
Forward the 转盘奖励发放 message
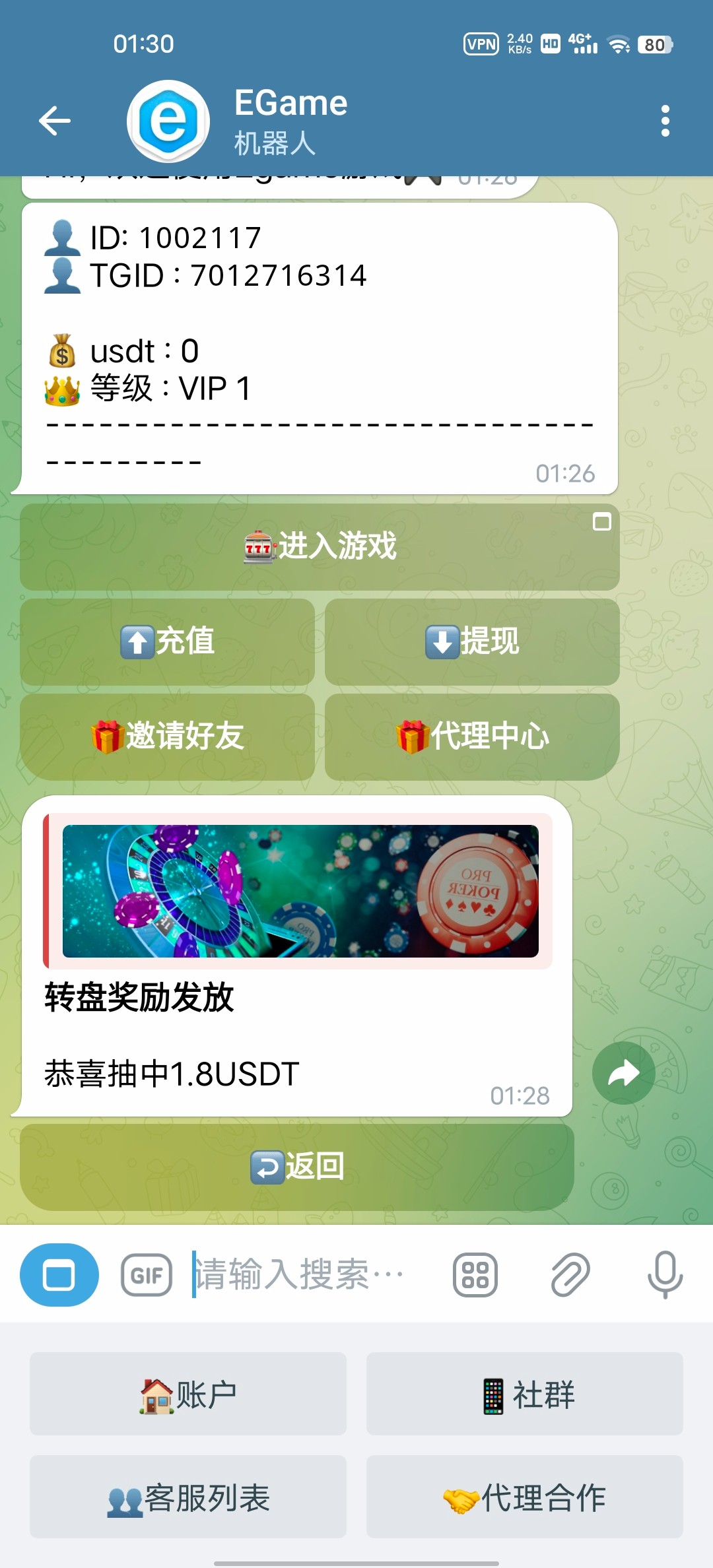[623, 1073]
